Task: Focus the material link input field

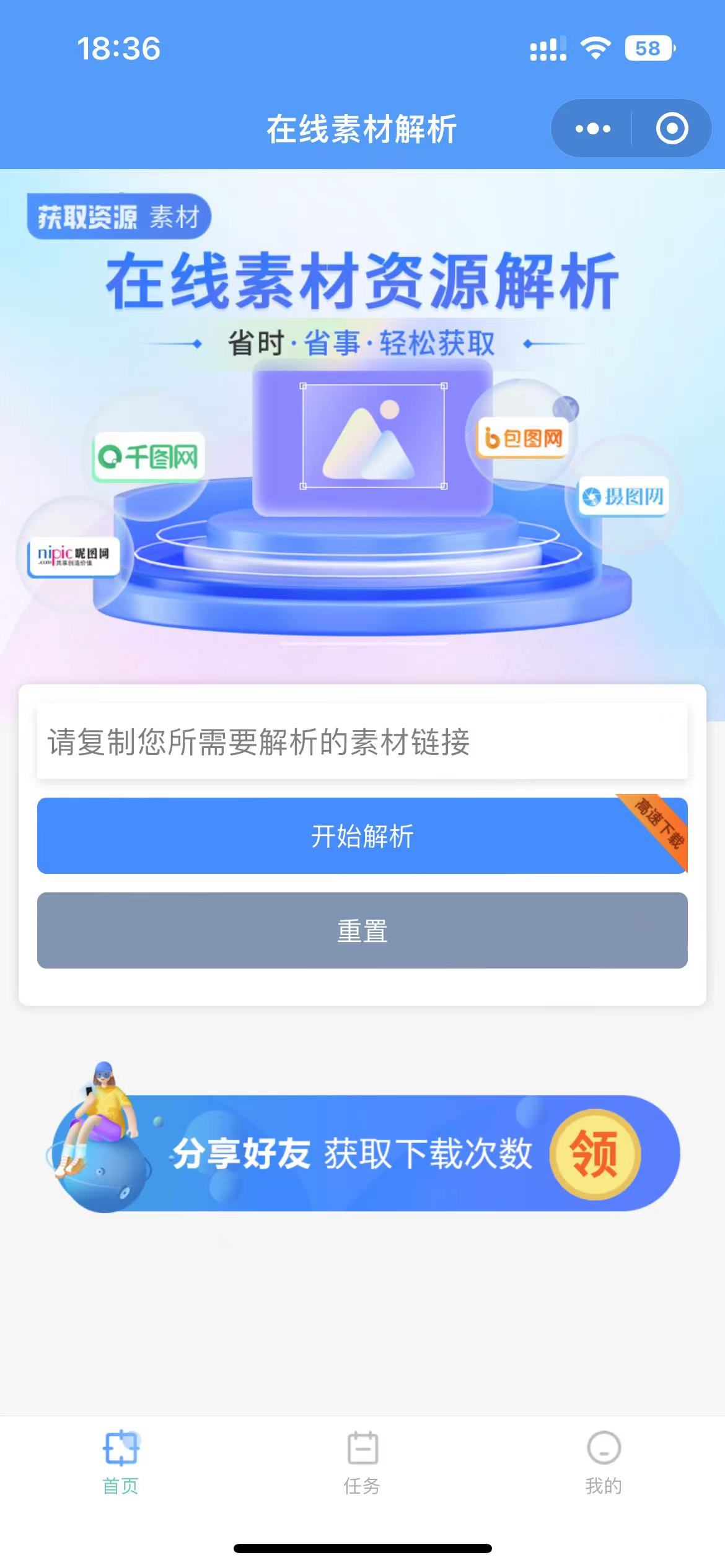Action: [362, 741]
